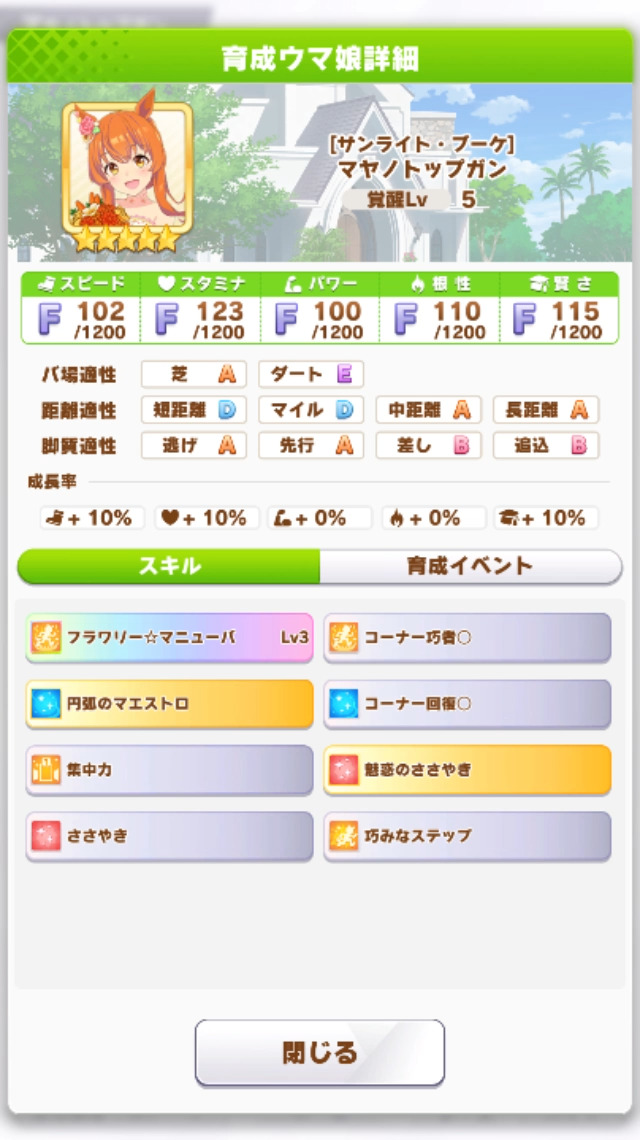This screenshot has width=640, height=1140.
Task: Show details for コーナー回復○
Action: click(x=467, y=704)
